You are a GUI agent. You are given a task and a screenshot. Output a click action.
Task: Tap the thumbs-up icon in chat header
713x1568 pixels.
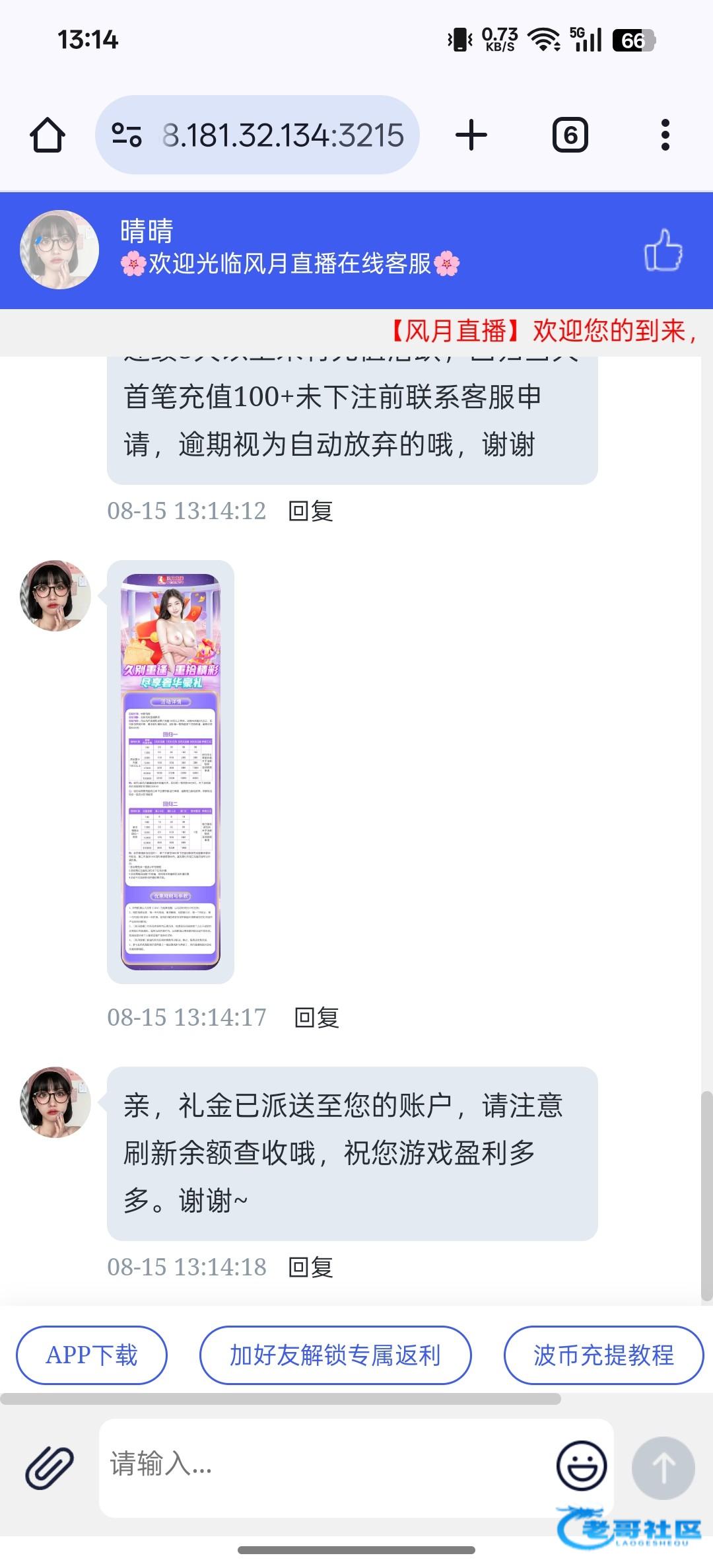(x=663, y=250)
